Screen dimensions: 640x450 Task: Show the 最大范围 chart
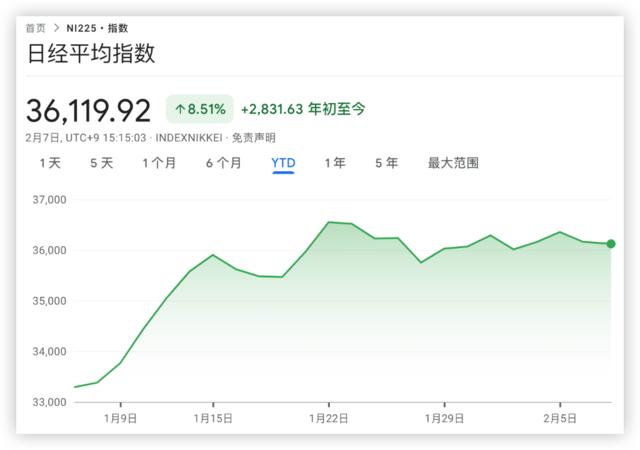pyautogui.click(x=453, y=163)
